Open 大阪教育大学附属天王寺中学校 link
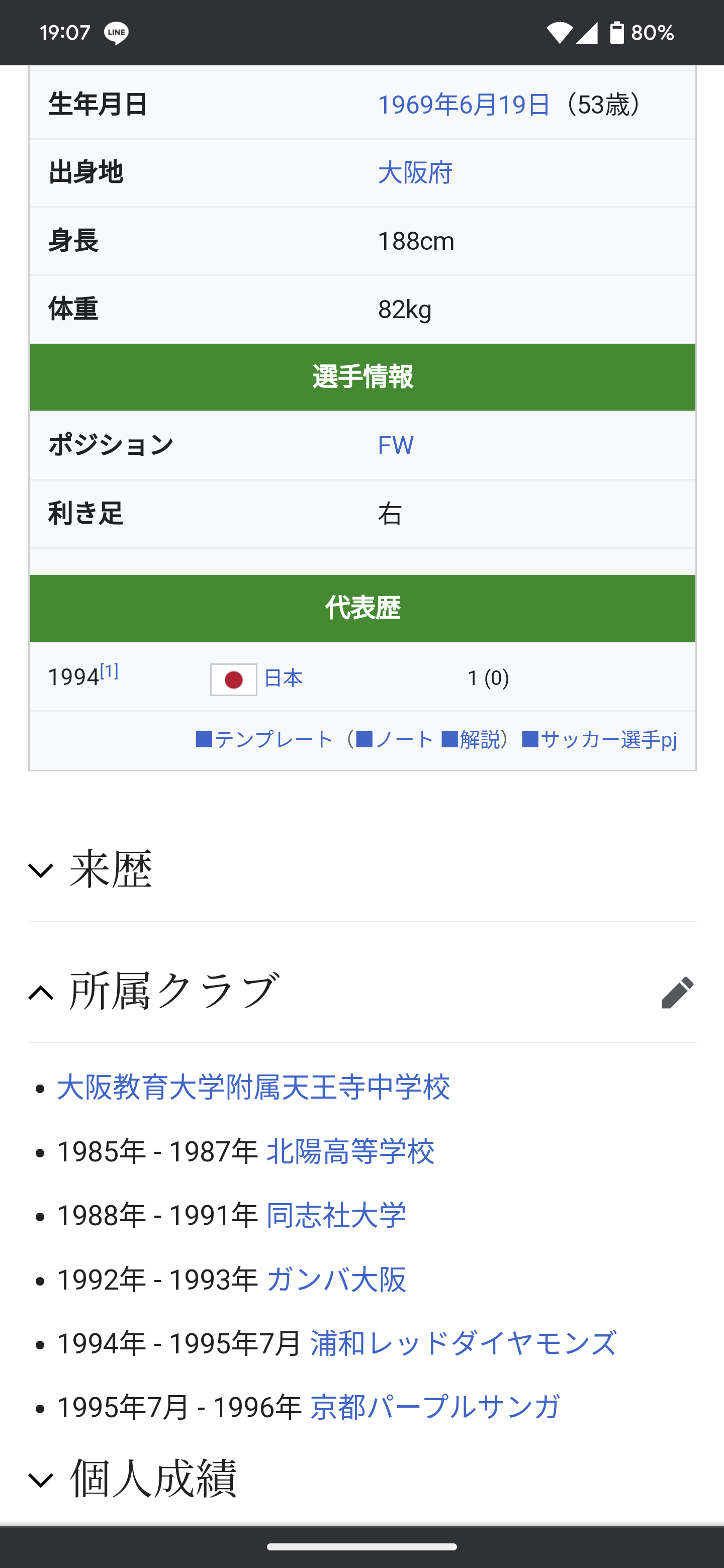724x1568 pixels. 253,1088
